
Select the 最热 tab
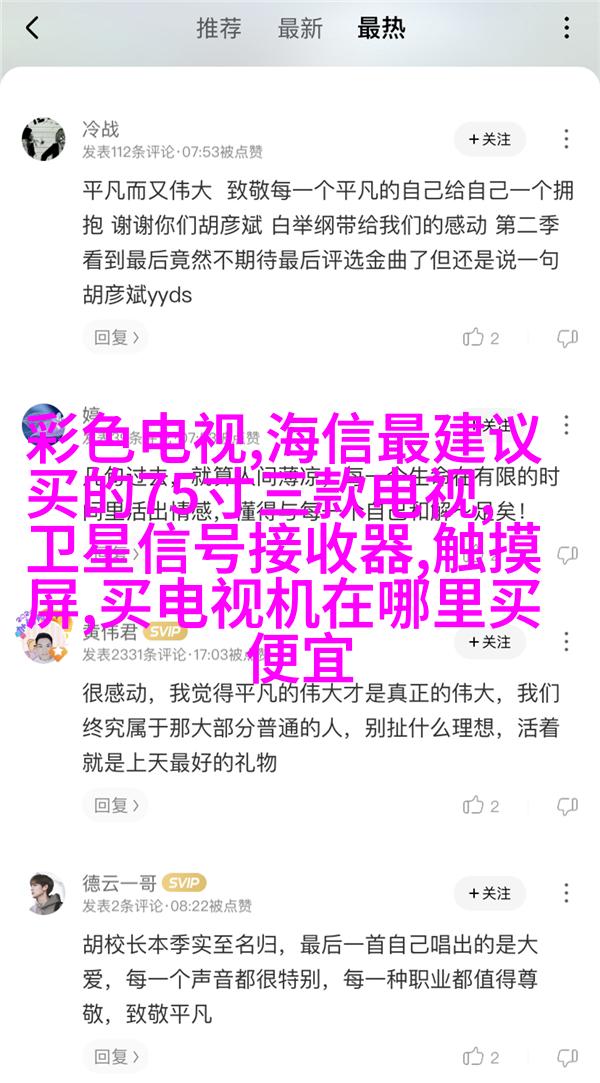[x=381, y=28]
